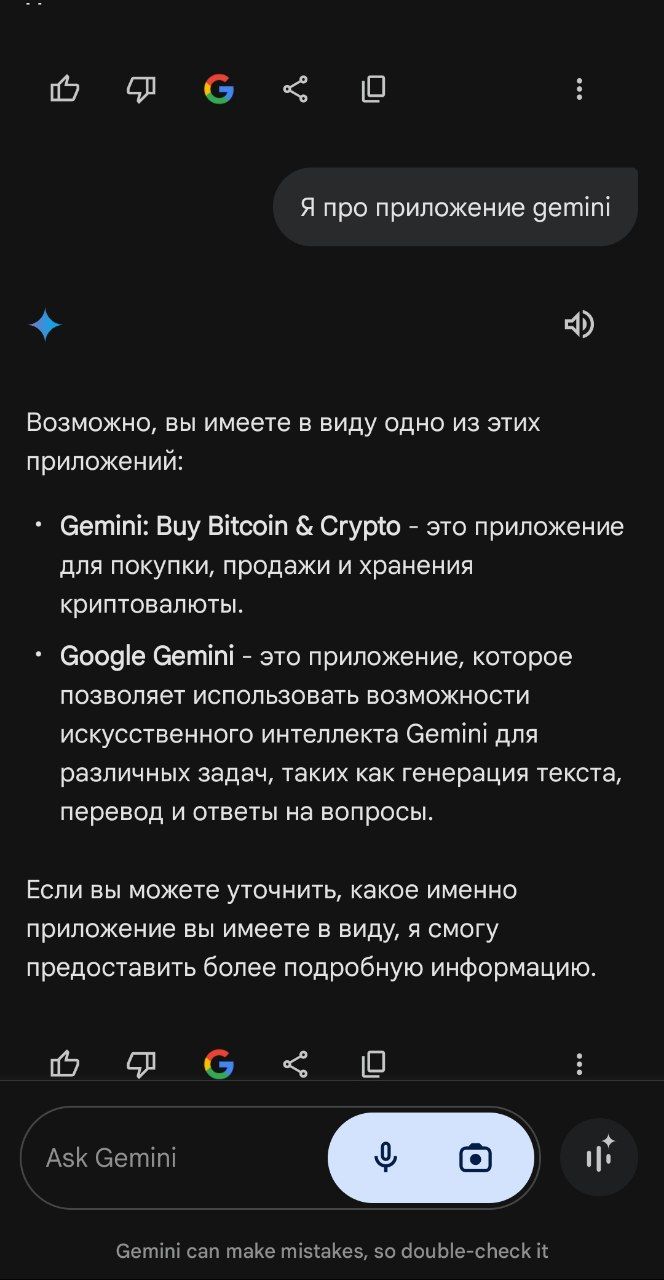This screenshot has width=664, height=1280.
Task: Copy the top response text
Action: click(373, 90)
